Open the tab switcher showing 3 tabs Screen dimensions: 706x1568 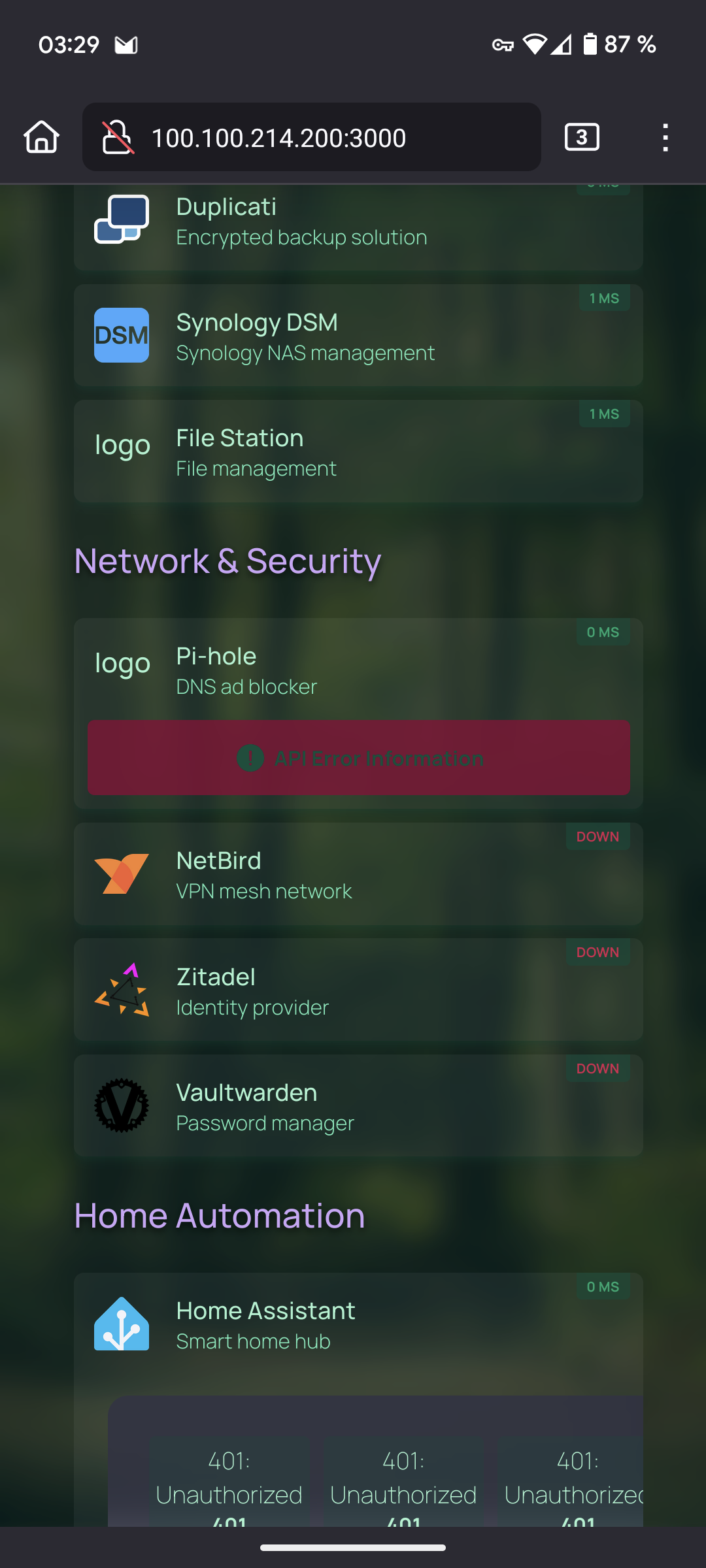click(x=582, y=137)
